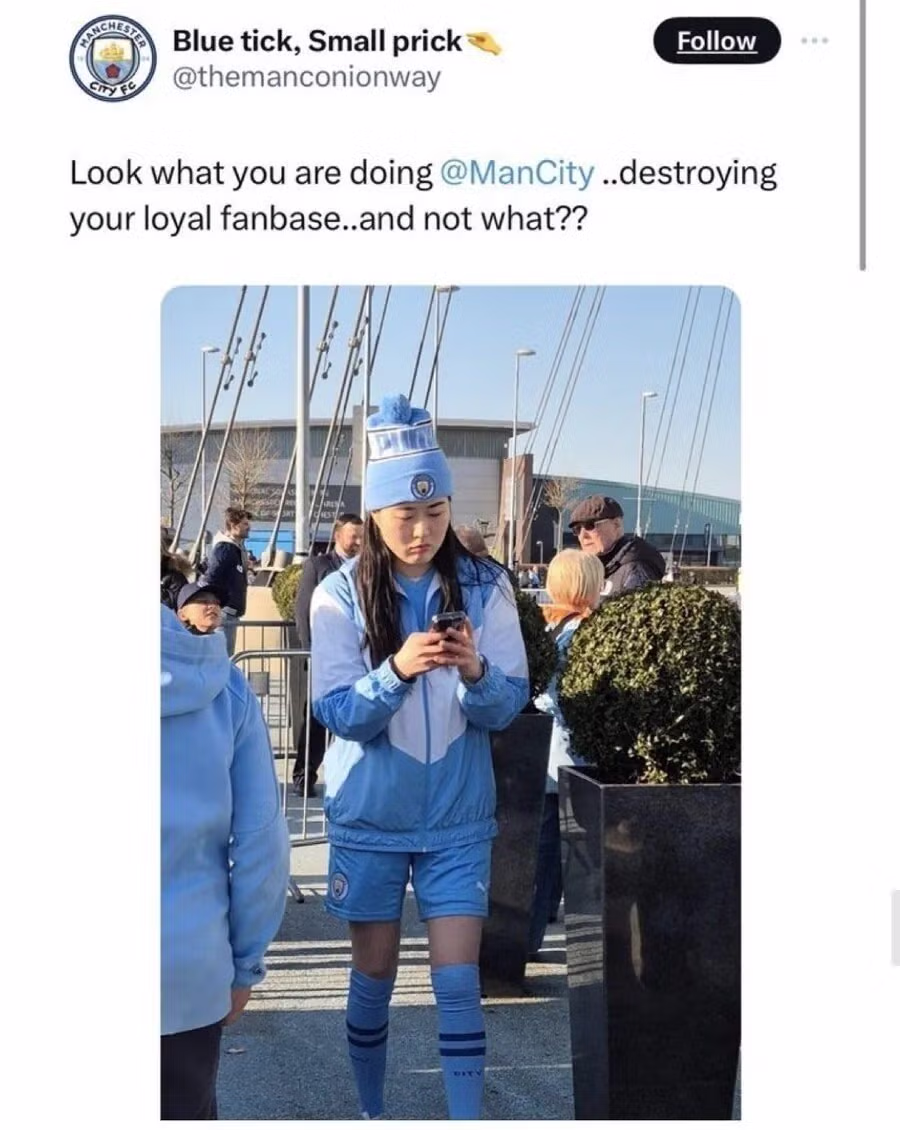This screenshot has width=900, height=1130.
Task: Open the profile avatar of themanconionway
Action: click(x=112, y=57)
